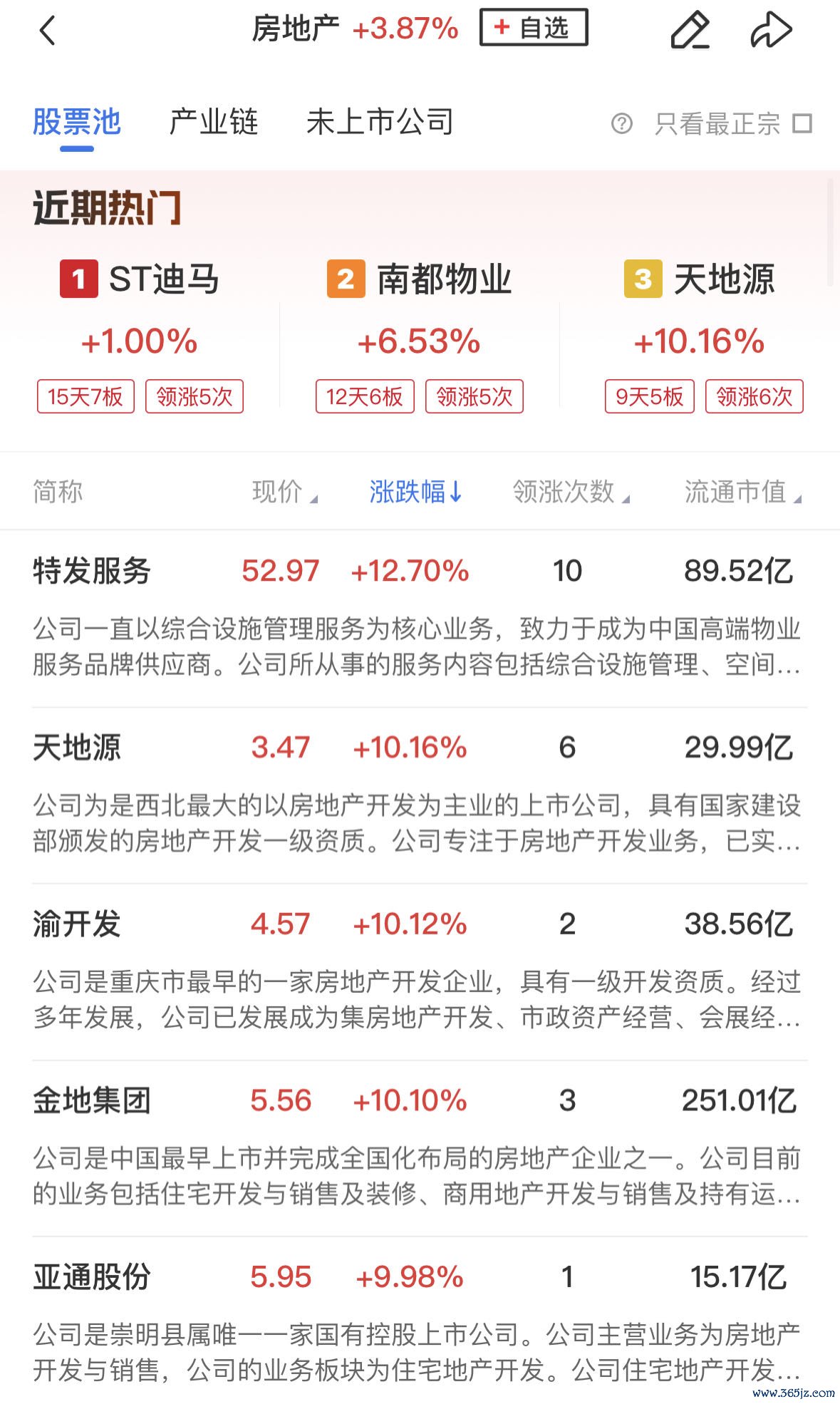Switch to the 产业链 tab
Screen dimensions: 840x1404
click(213, 122)
